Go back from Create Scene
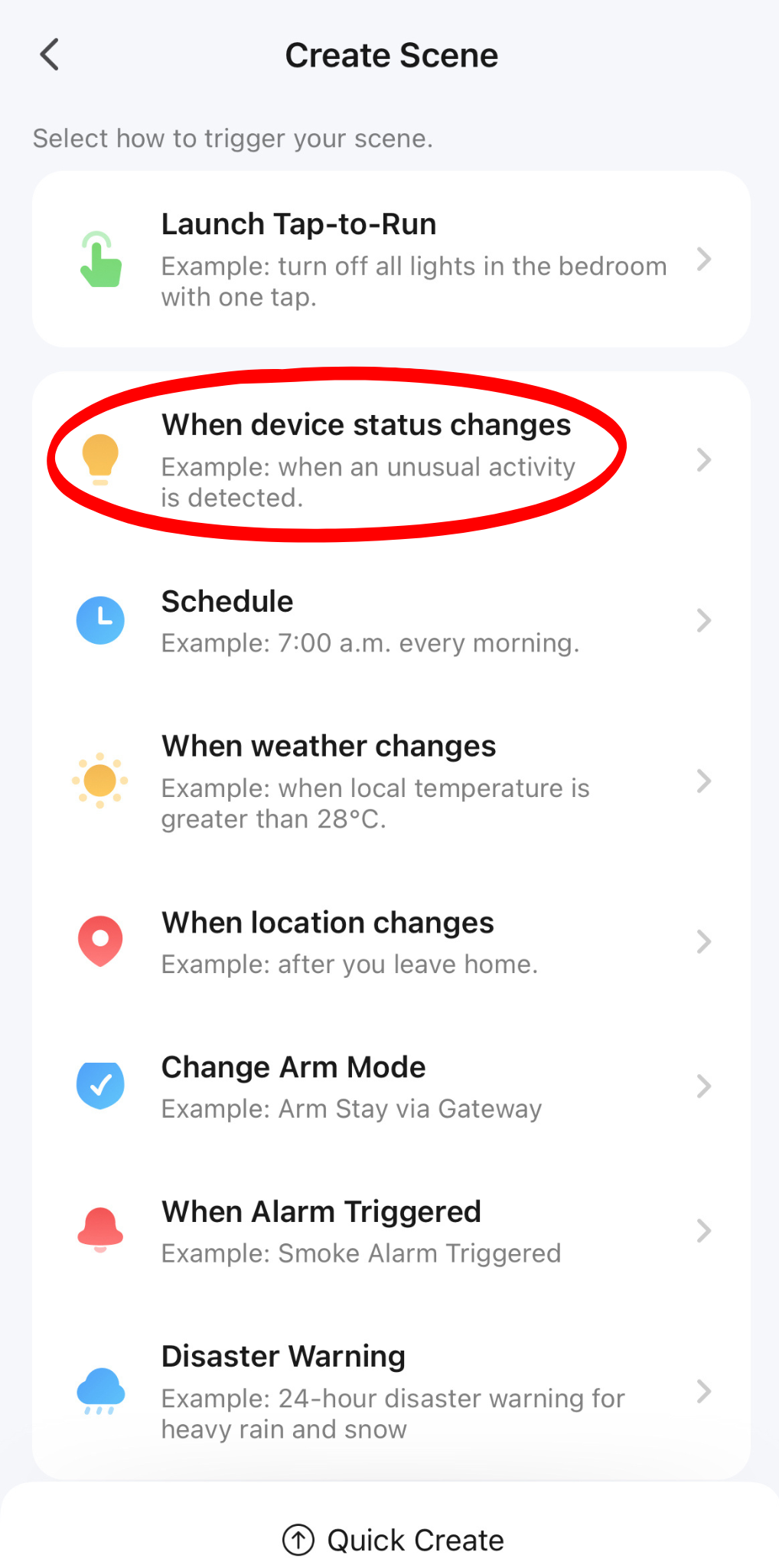The height and width of the screenshot is (1568, 779). pyautogui.click(x=50, y=55)
